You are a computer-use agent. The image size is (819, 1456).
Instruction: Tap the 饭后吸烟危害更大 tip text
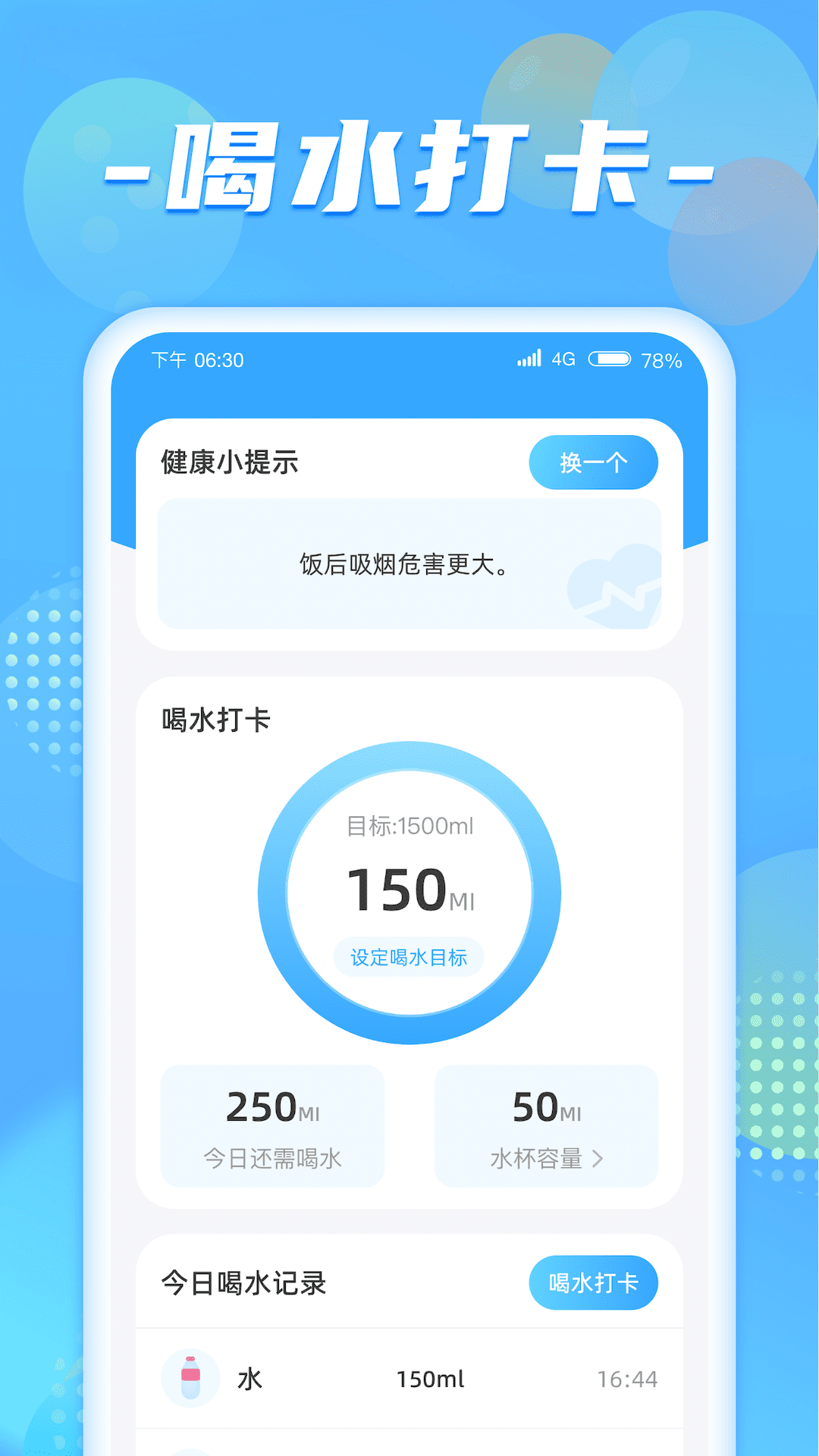403,565
